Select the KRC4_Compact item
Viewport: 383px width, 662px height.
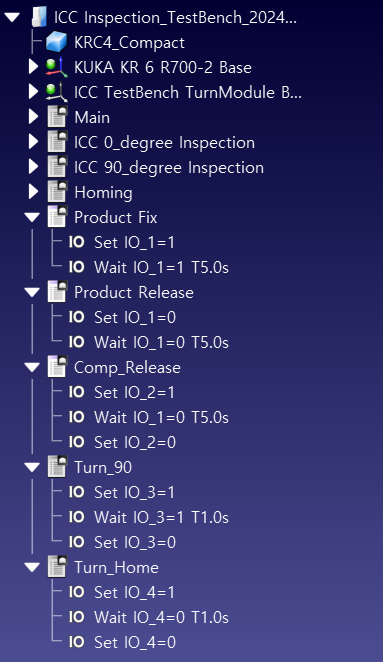pos(129,43)
